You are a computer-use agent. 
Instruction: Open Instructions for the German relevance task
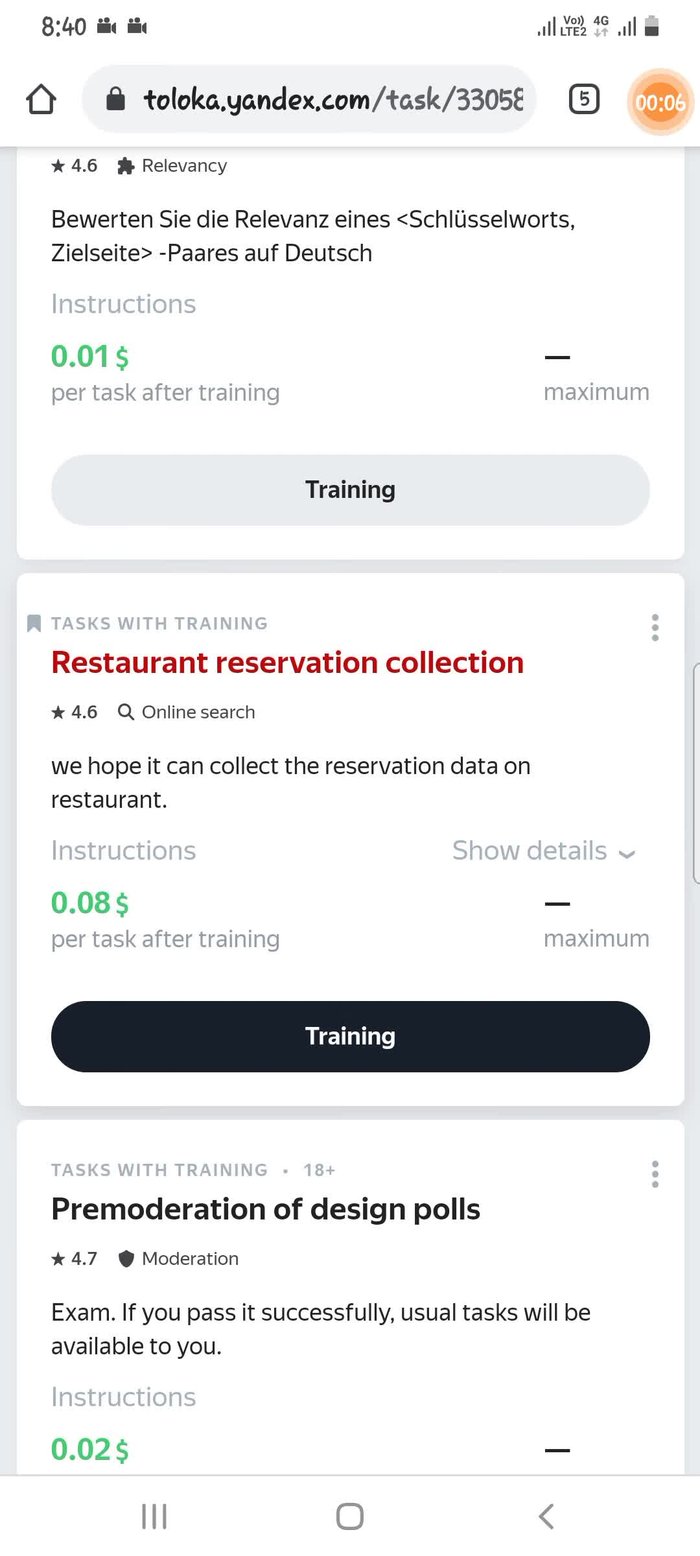123,304
